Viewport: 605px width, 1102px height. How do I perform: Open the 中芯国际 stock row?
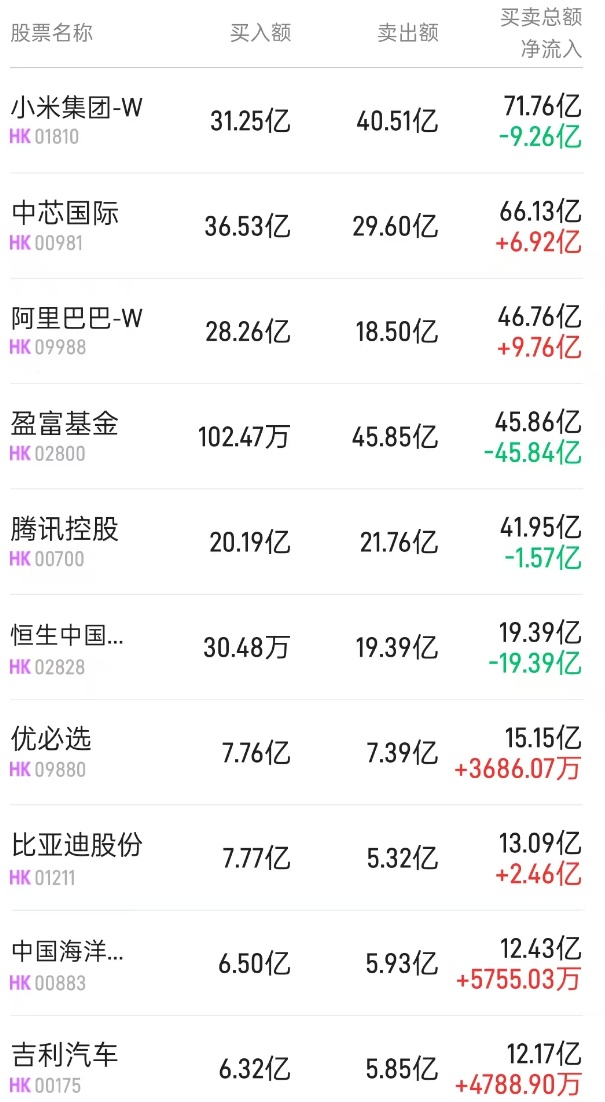pos(65,213)
